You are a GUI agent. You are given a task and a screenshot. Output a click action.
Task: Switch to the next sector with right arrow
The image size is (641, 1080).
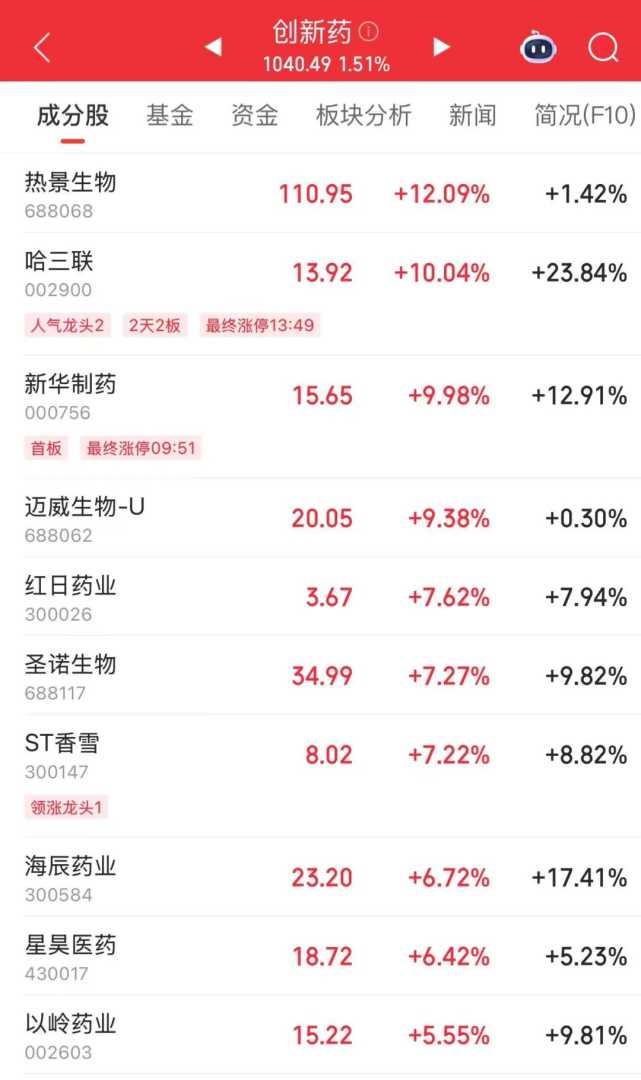click(441, 47)
